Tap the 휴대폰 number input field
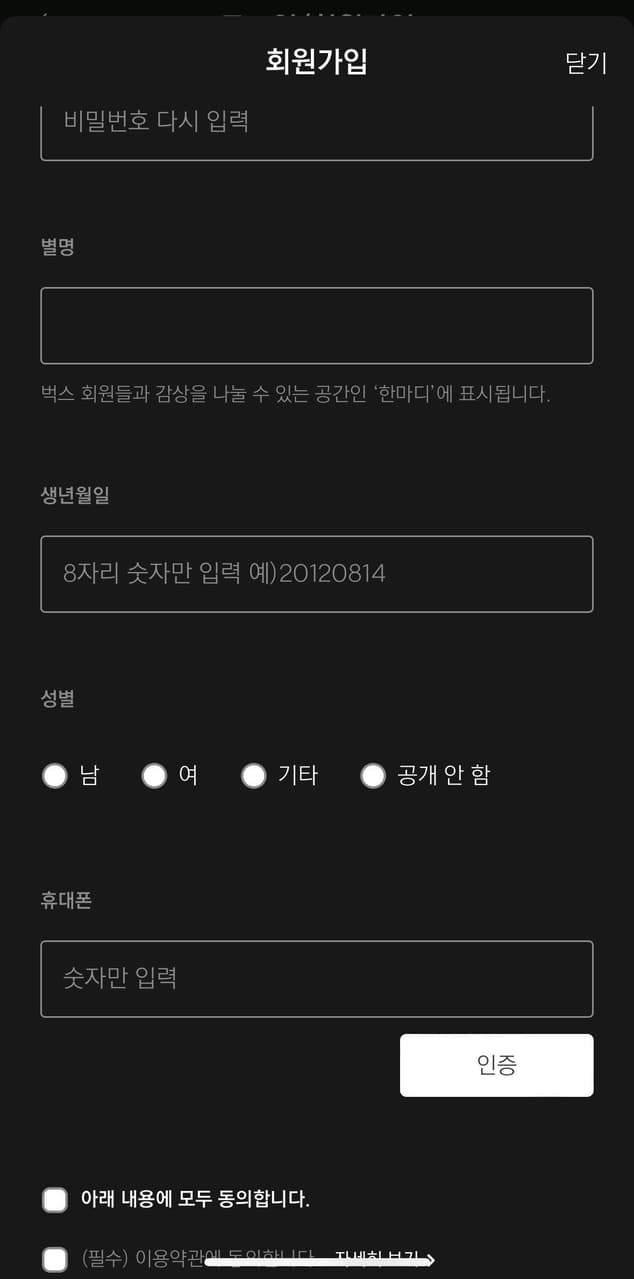Viewport: 634px width, 1279px height. click(316, 978)
